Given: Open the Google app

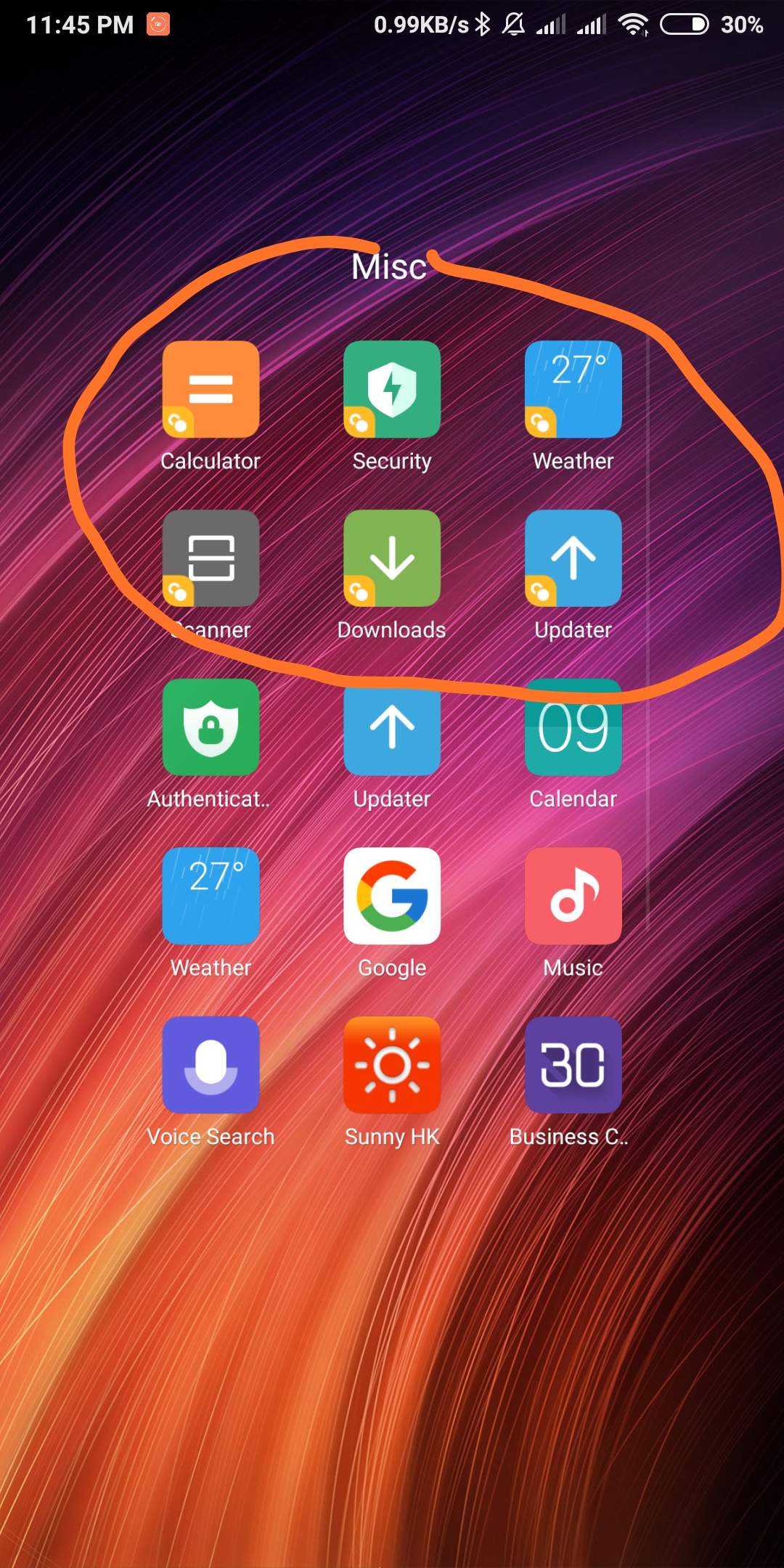Looking at the screenshot, I should 392,897.
